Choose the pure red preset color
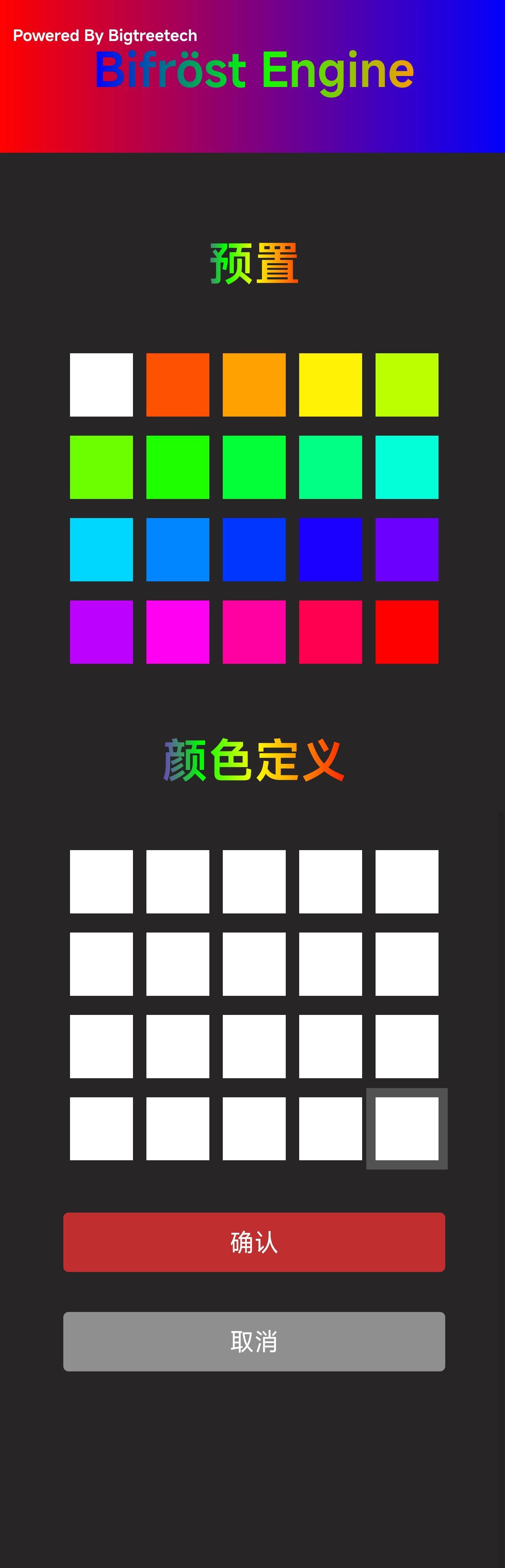 coord(406,632)
